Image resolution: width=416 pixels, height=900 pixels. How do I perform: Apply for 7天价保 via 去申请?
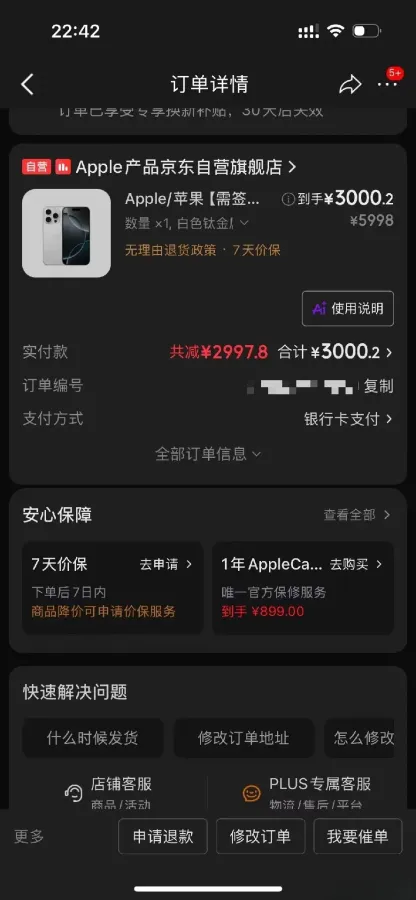[x=166, y=564]
